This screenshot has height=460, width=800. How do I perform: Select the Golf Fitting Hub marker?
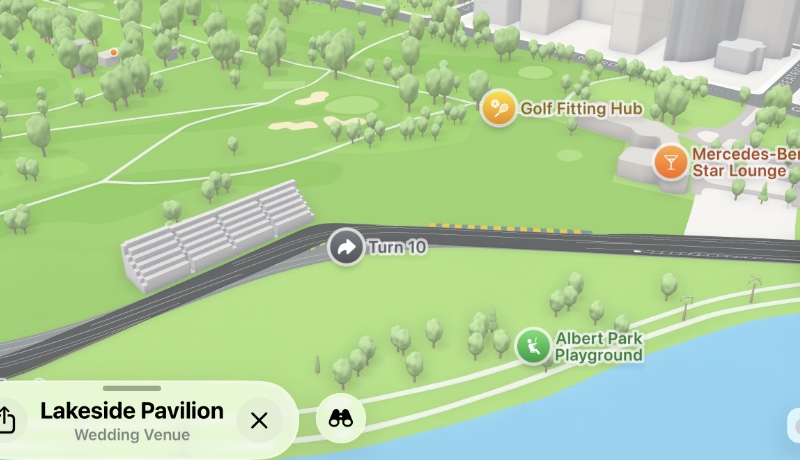pyautogui.click(x=498, y=108)
